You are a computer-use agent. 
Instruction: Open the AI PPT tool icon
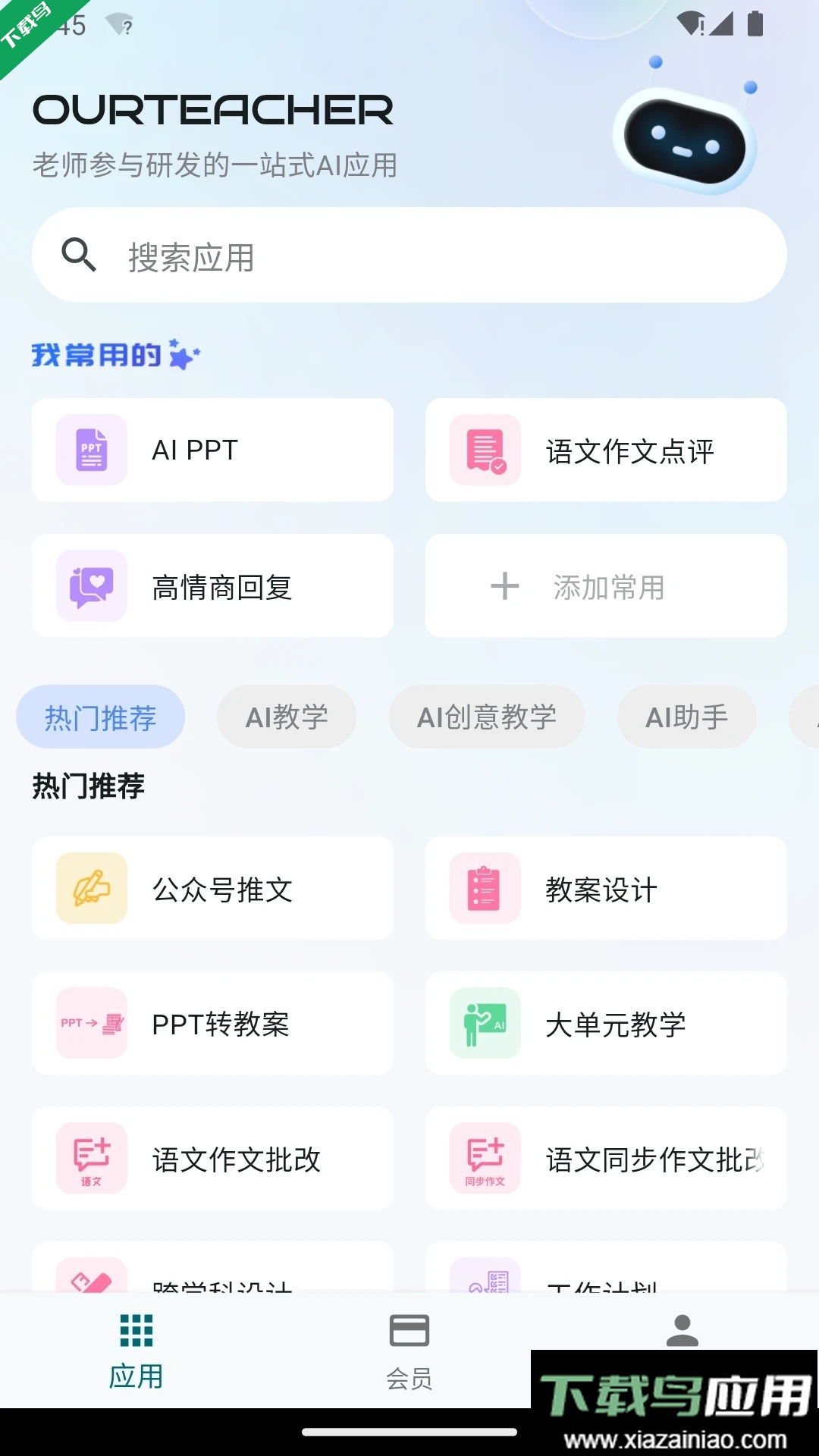pyautogui.click(x=90, y=450)
